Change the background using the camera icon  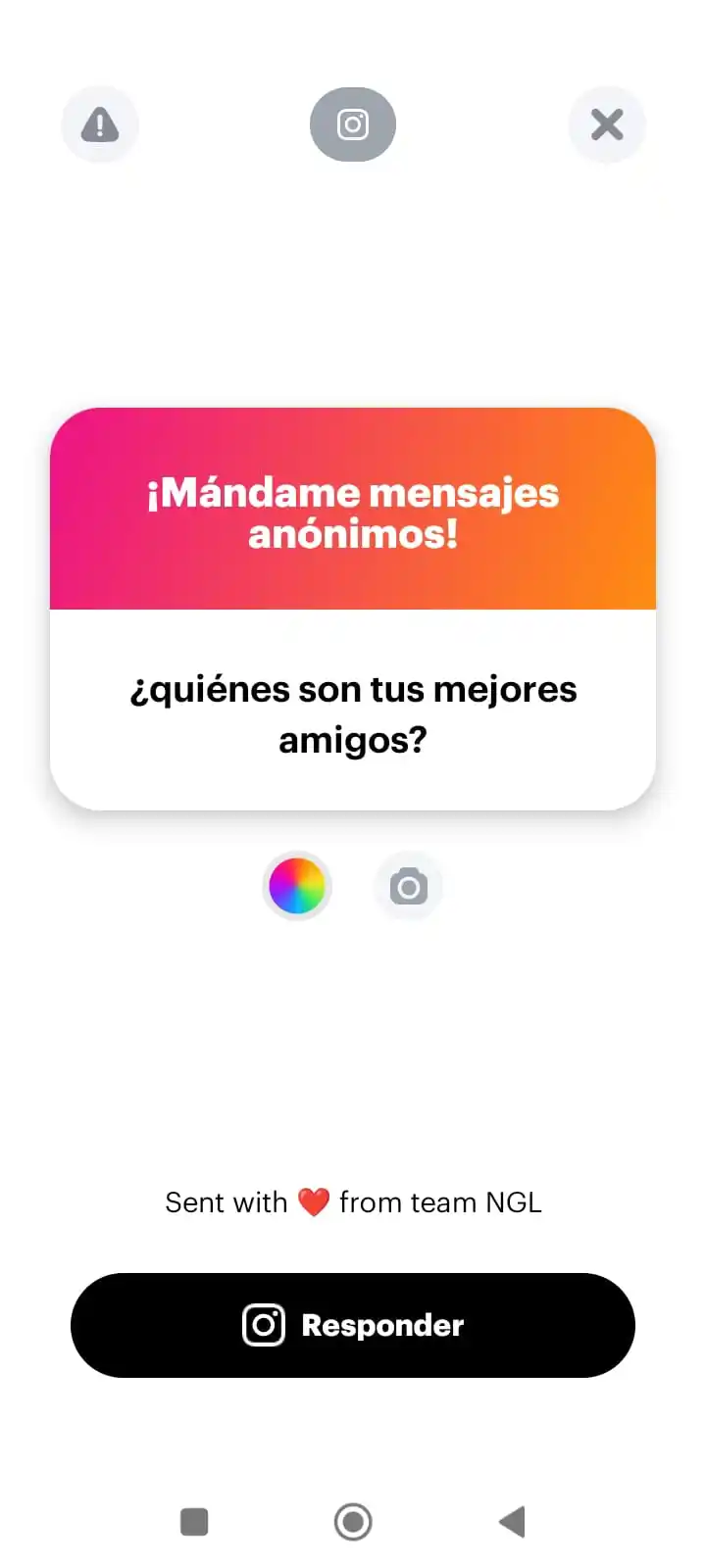pyautogui.click(x=409, y=886)
